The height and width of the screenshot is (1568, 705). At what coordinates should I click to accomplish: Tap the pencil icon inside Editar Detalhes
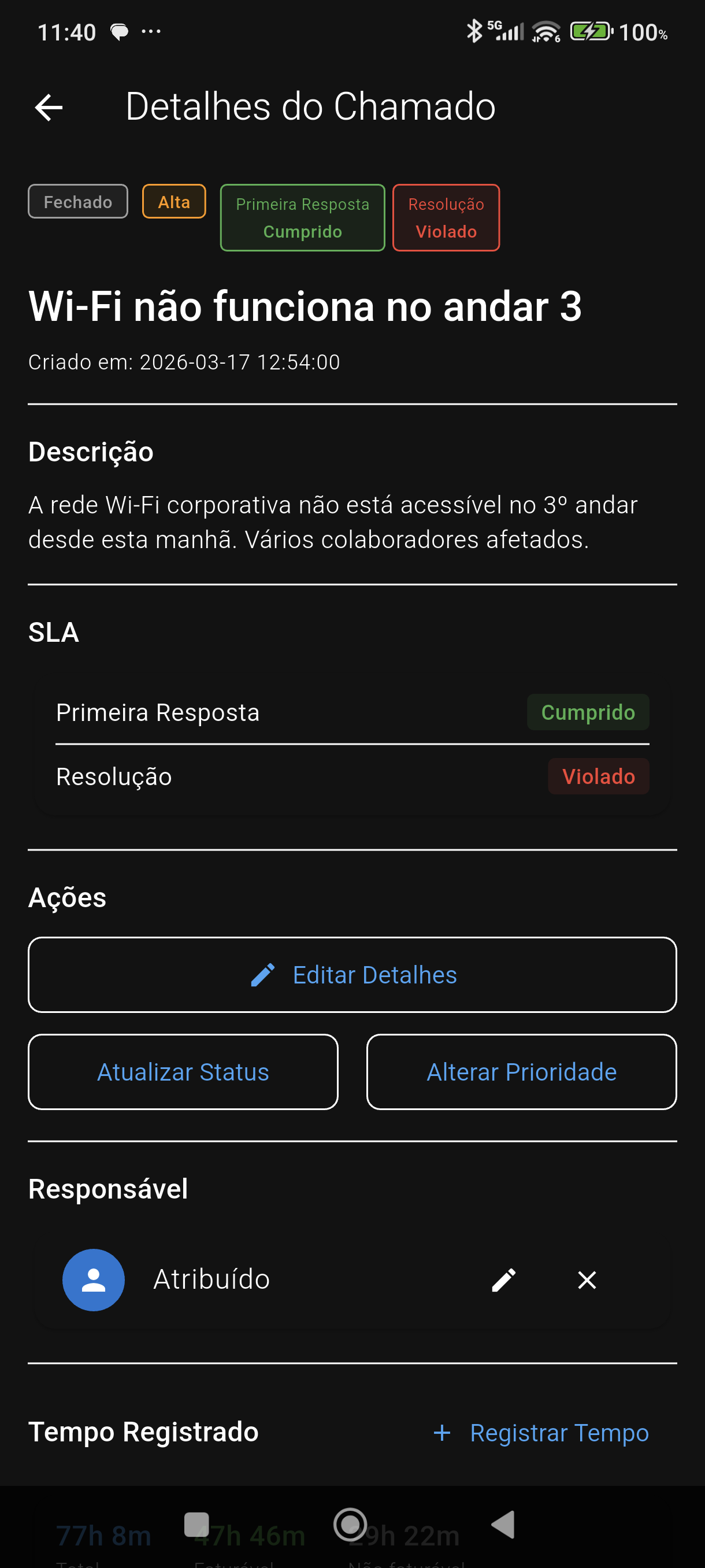[262, 975]
